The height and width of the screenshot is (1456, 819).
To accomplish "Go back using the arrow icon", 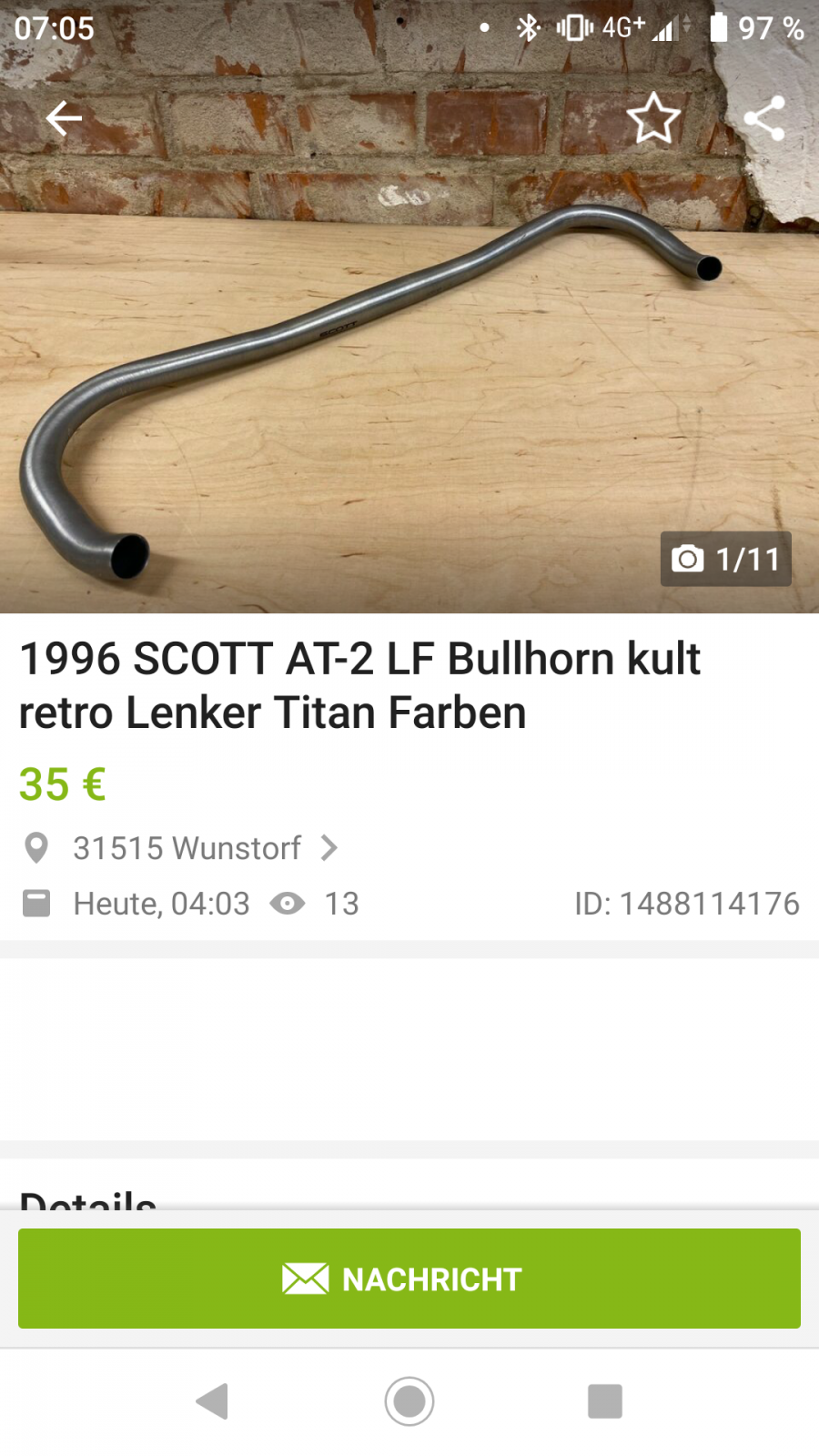I will tap(64, 118).
